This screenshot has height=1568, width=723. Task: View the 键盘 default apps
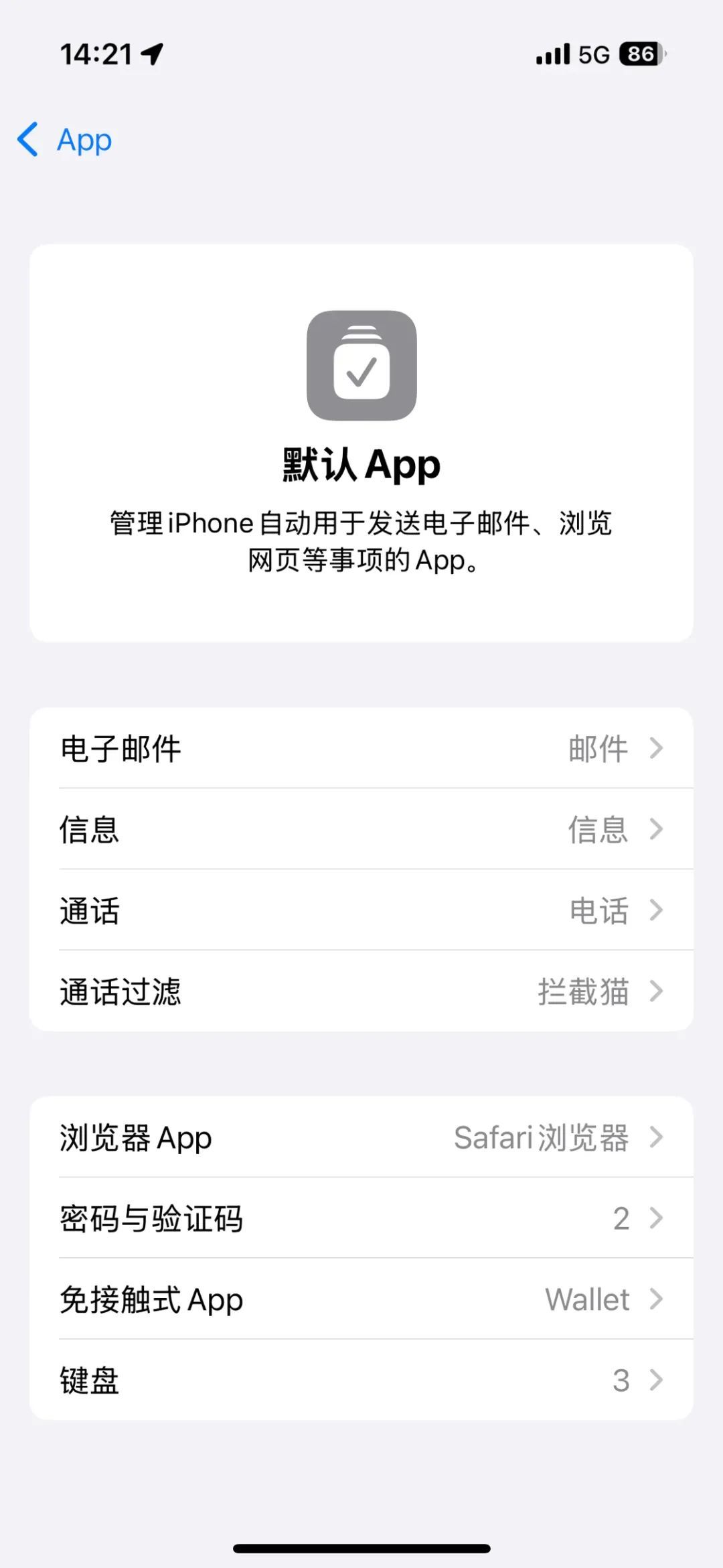pos(361,1380)
